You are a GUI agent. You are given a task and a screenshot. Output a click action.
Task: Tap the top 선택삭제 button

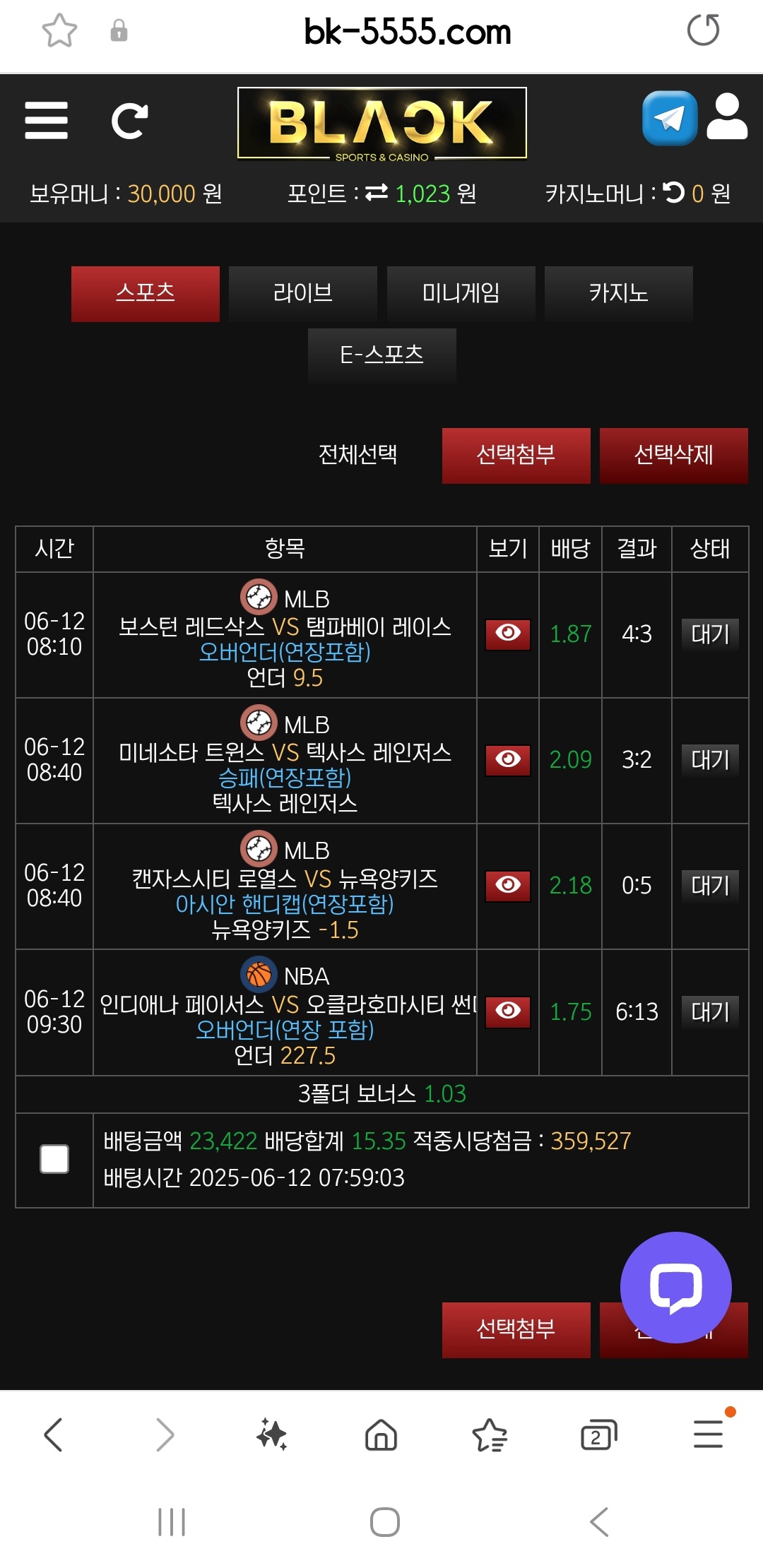coord(673,456)
